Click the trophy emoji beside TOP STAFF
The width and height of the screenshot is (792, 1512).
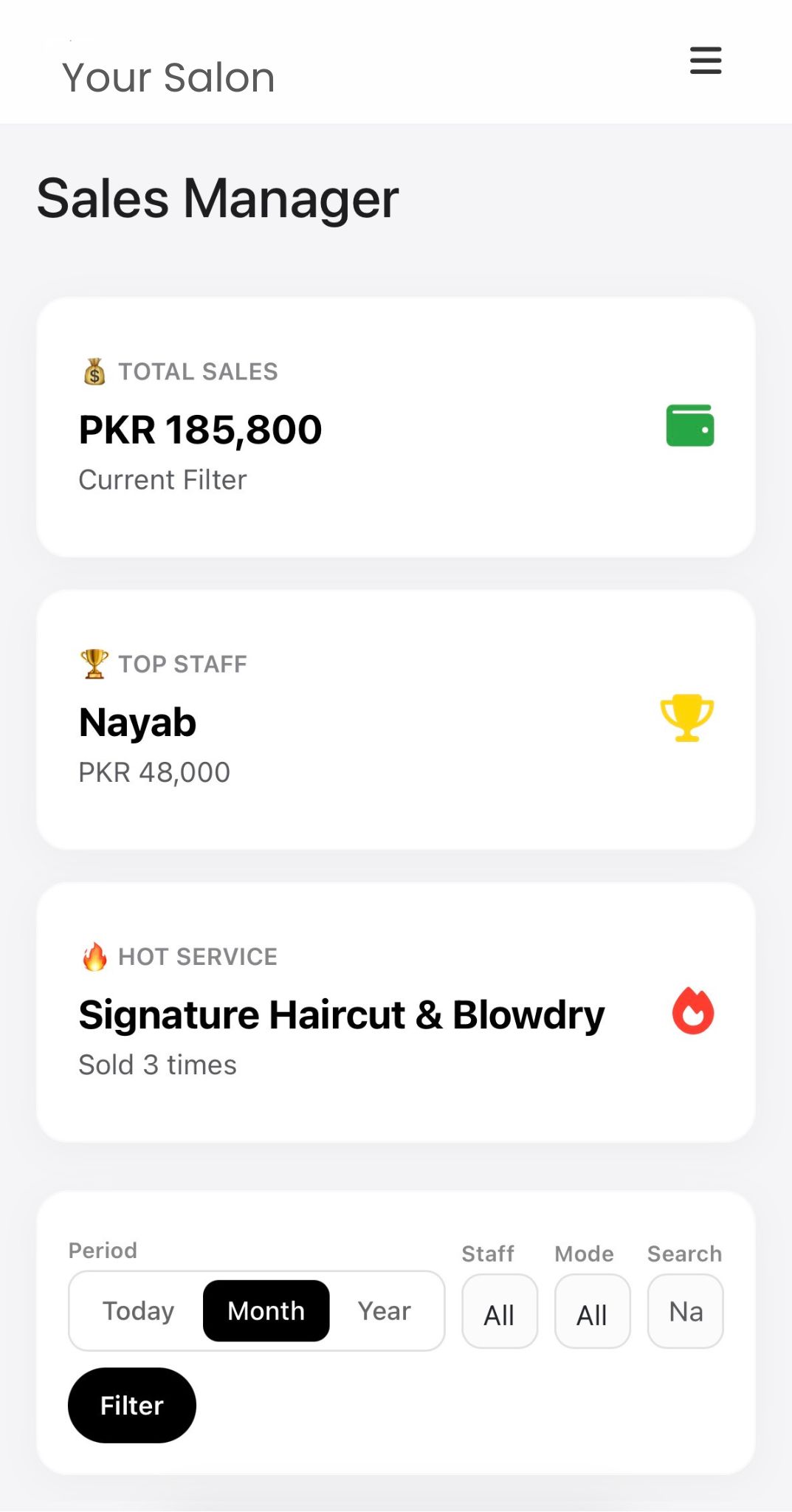pyautogui.click(x=93, y=663)
